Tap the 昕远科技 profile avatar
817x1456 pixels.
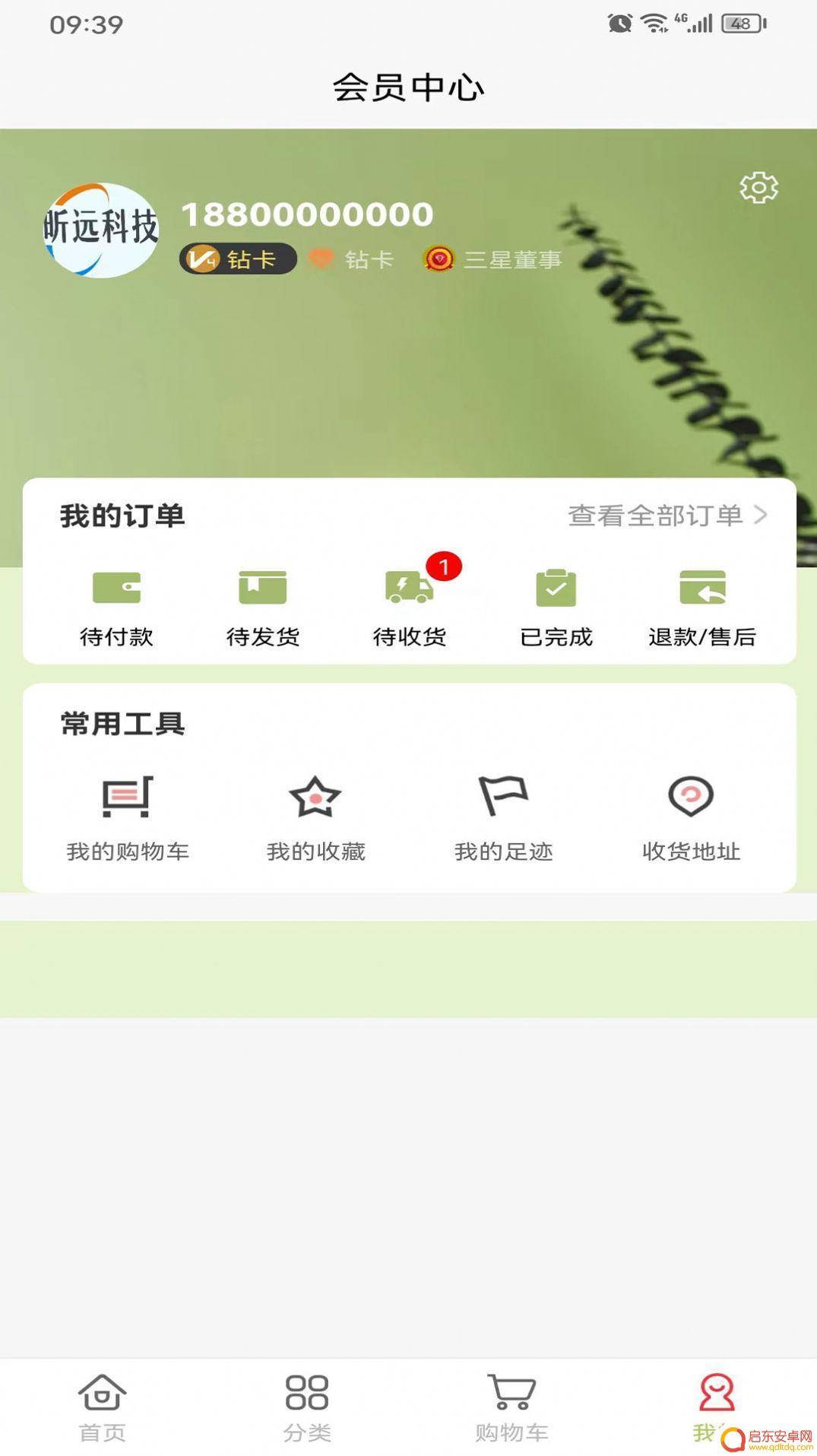click(x=101, y=230)
